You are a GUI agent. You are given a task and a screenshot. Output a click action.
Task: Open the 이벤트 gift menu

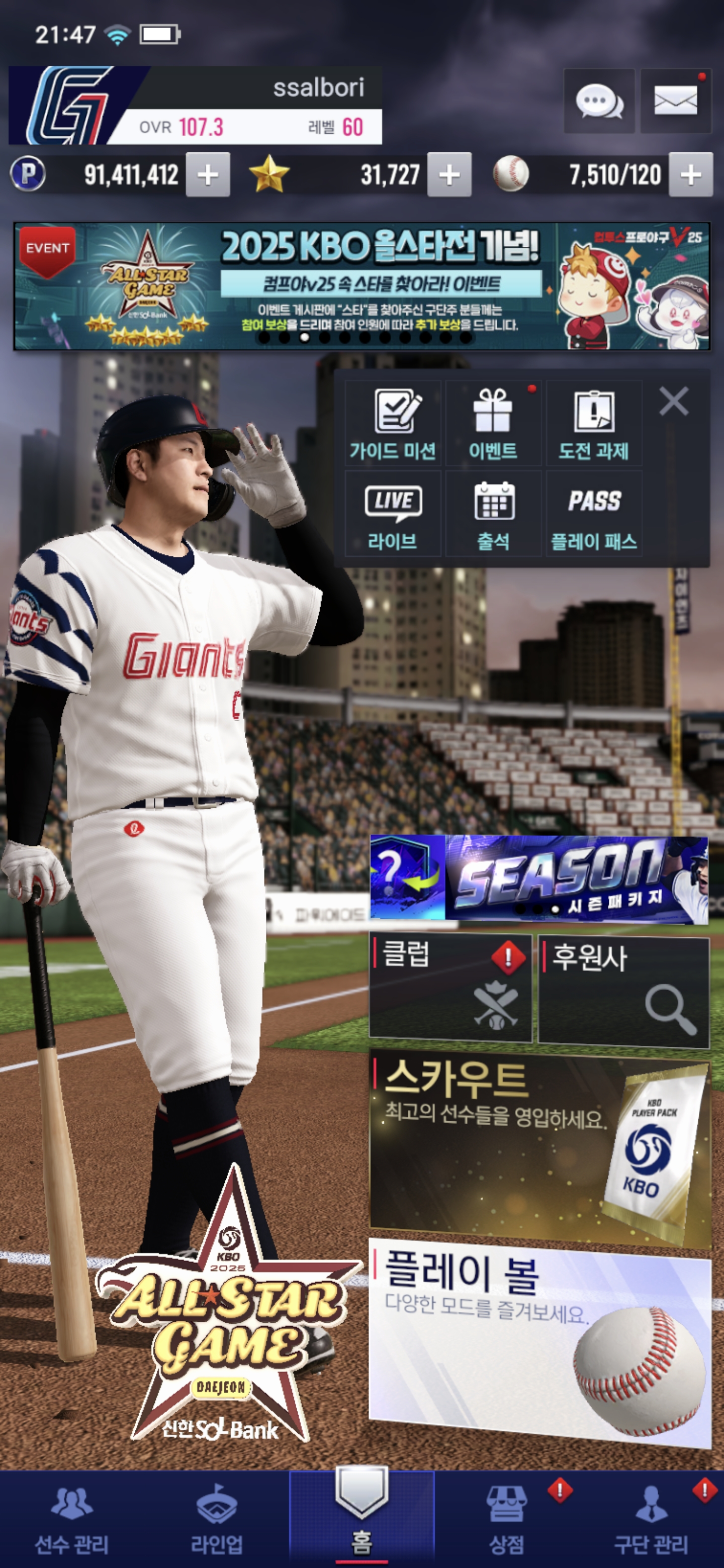[x=493, y=424]
